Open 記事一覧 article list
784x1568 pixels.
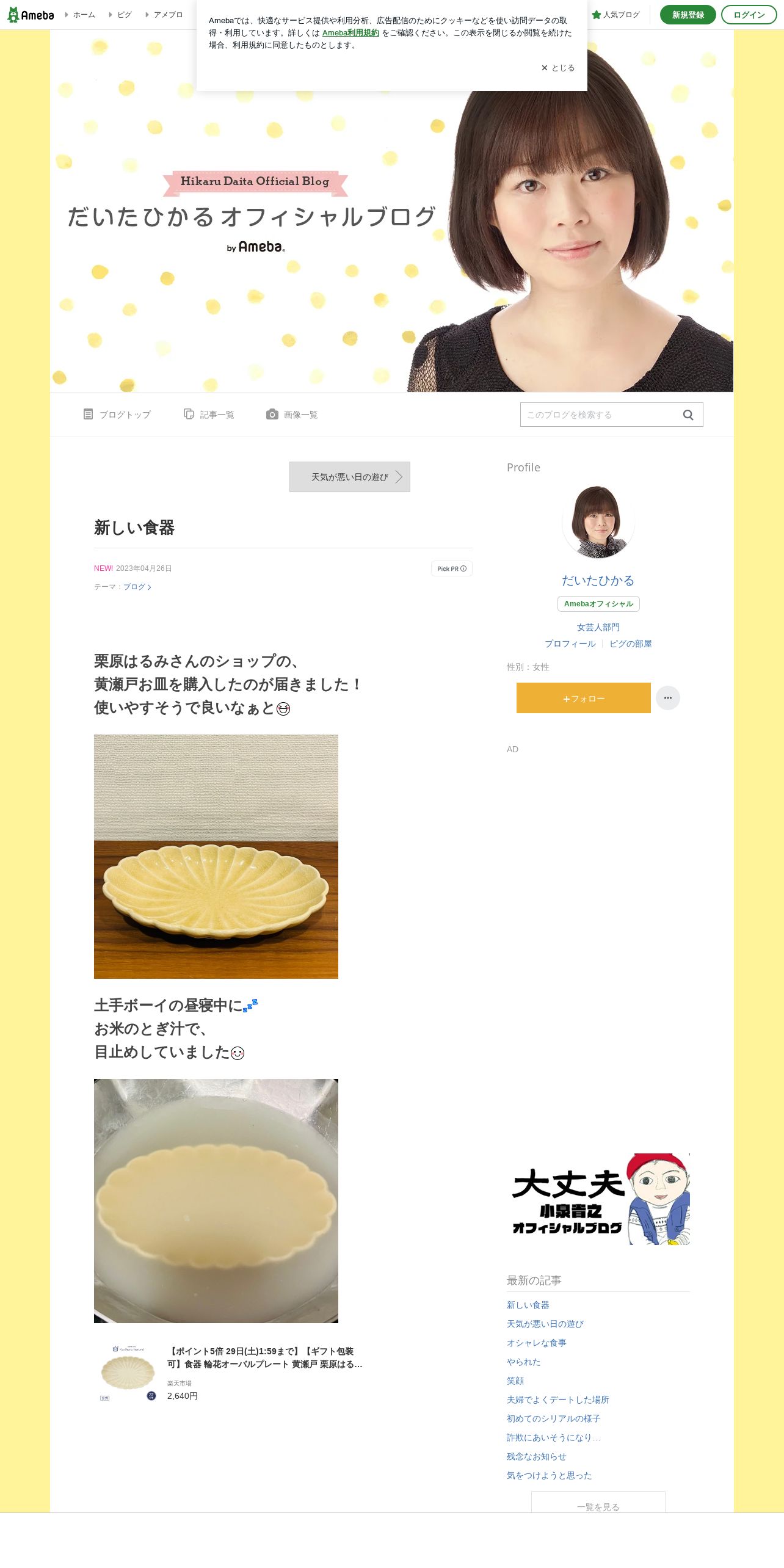tap(209, 415)
